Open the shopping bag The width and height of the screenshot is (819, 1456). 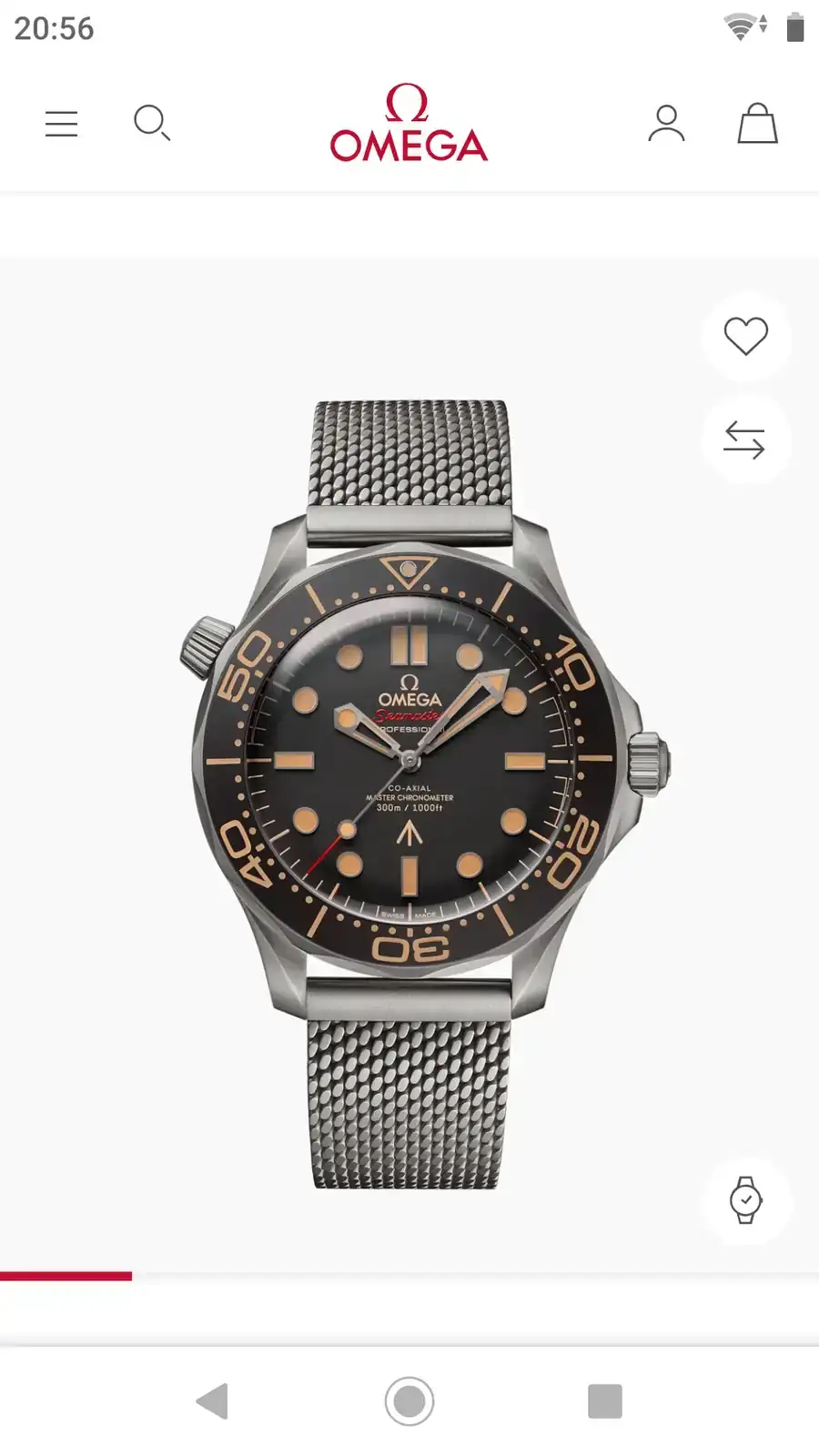757,124
